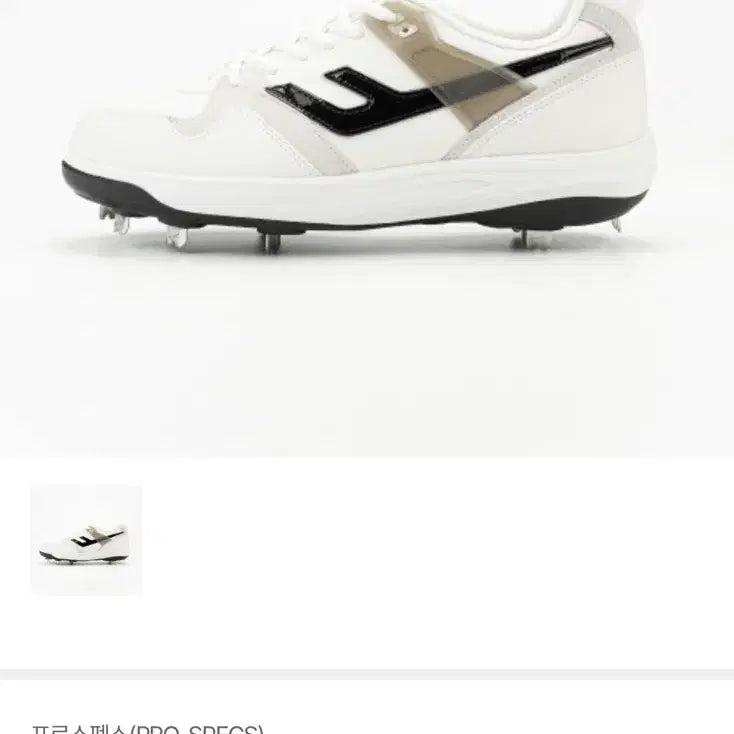
Task: Open the large baseball cleat product image
Action: tap(367, 229)
